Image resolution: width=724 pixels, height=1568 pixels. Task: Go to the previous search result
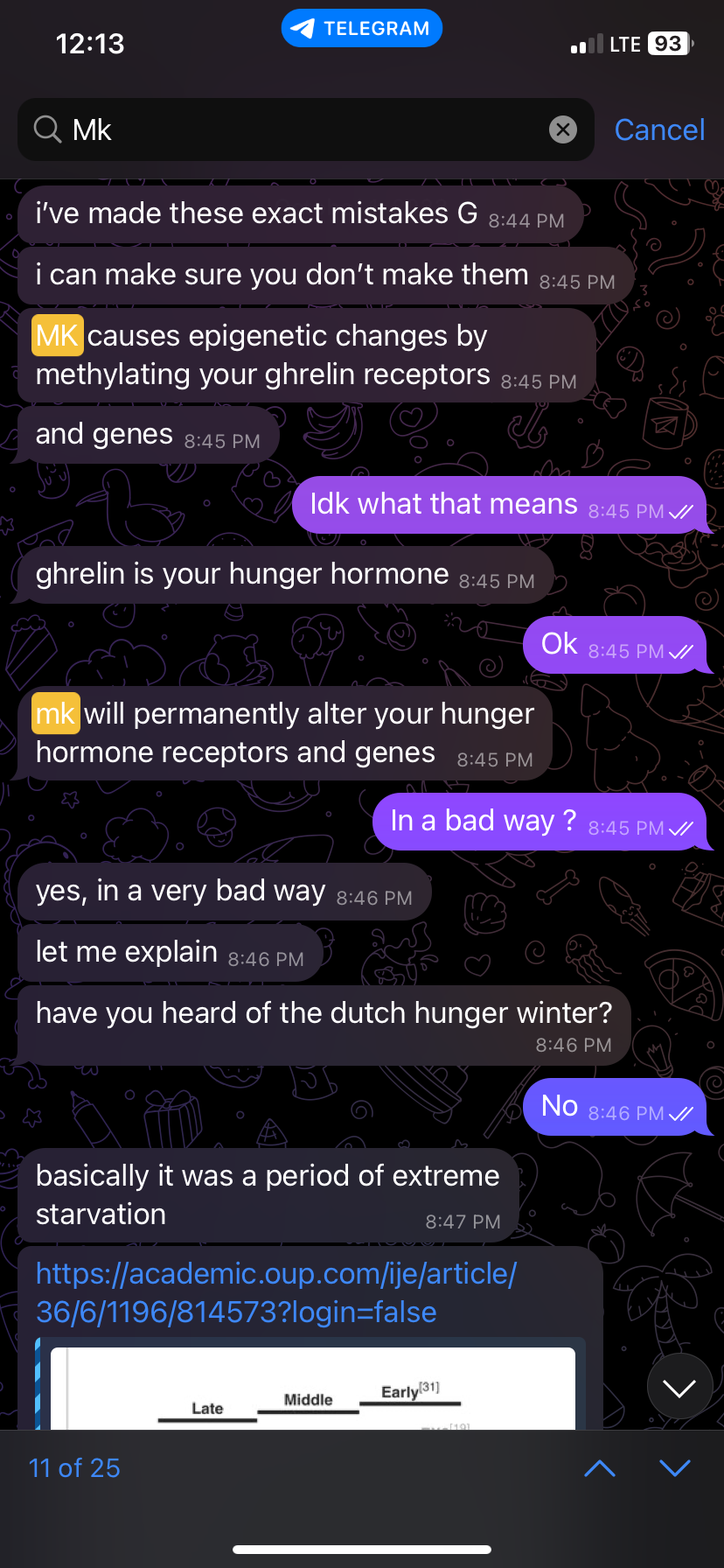600,1468
